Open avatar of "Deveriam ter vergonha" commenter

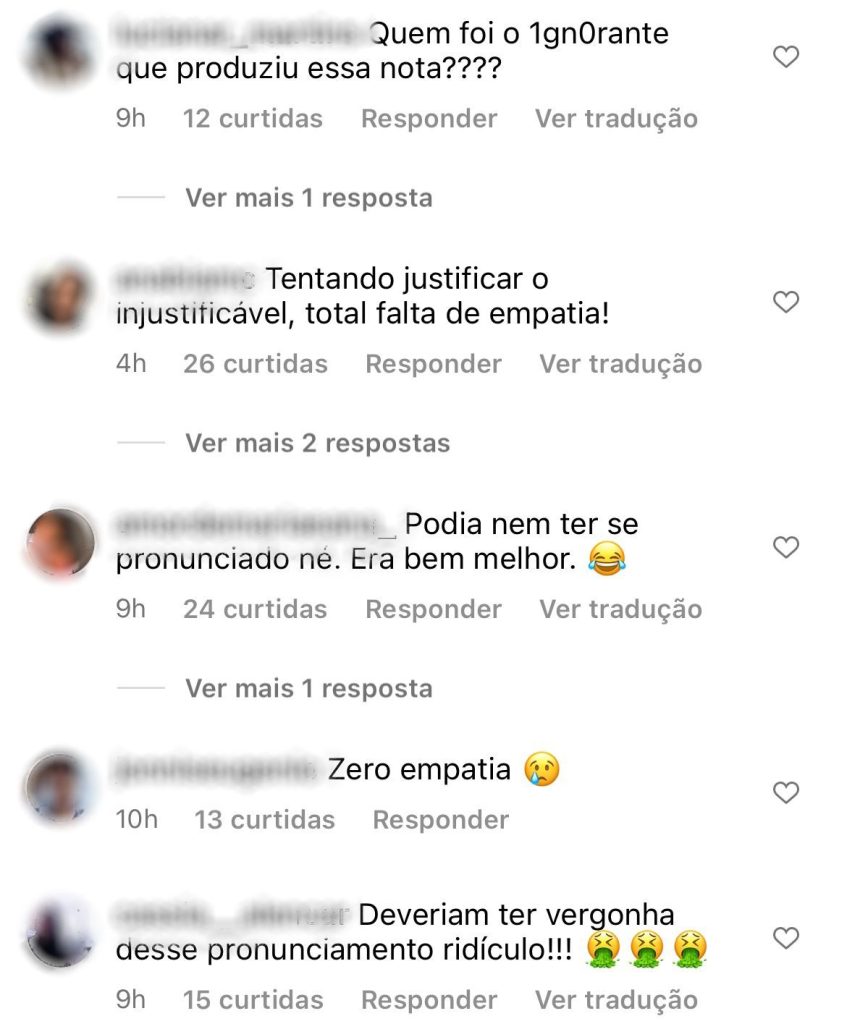[60, 932]
